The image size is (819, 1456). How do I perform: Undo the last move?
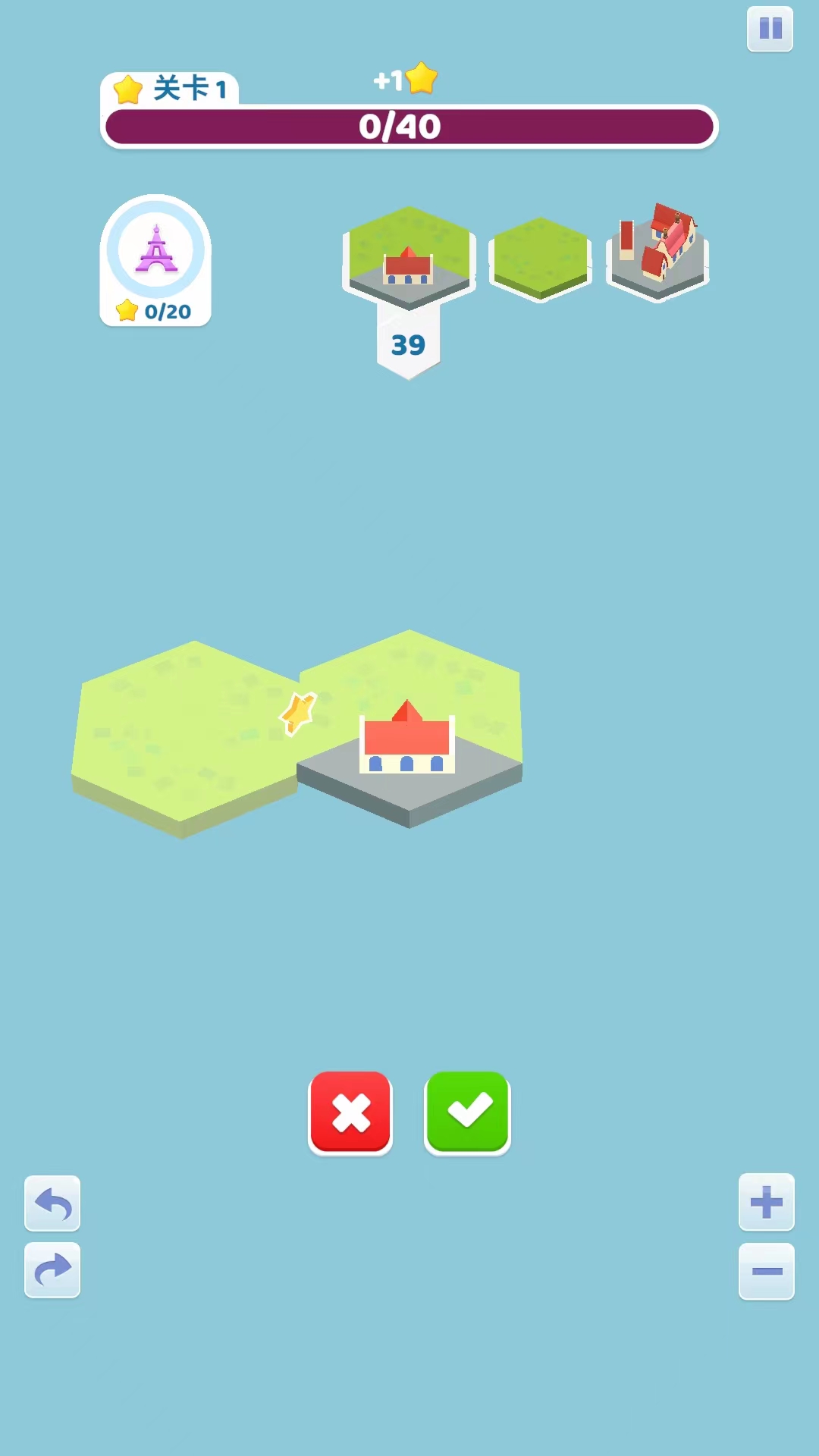click(x=52, y=1203)
